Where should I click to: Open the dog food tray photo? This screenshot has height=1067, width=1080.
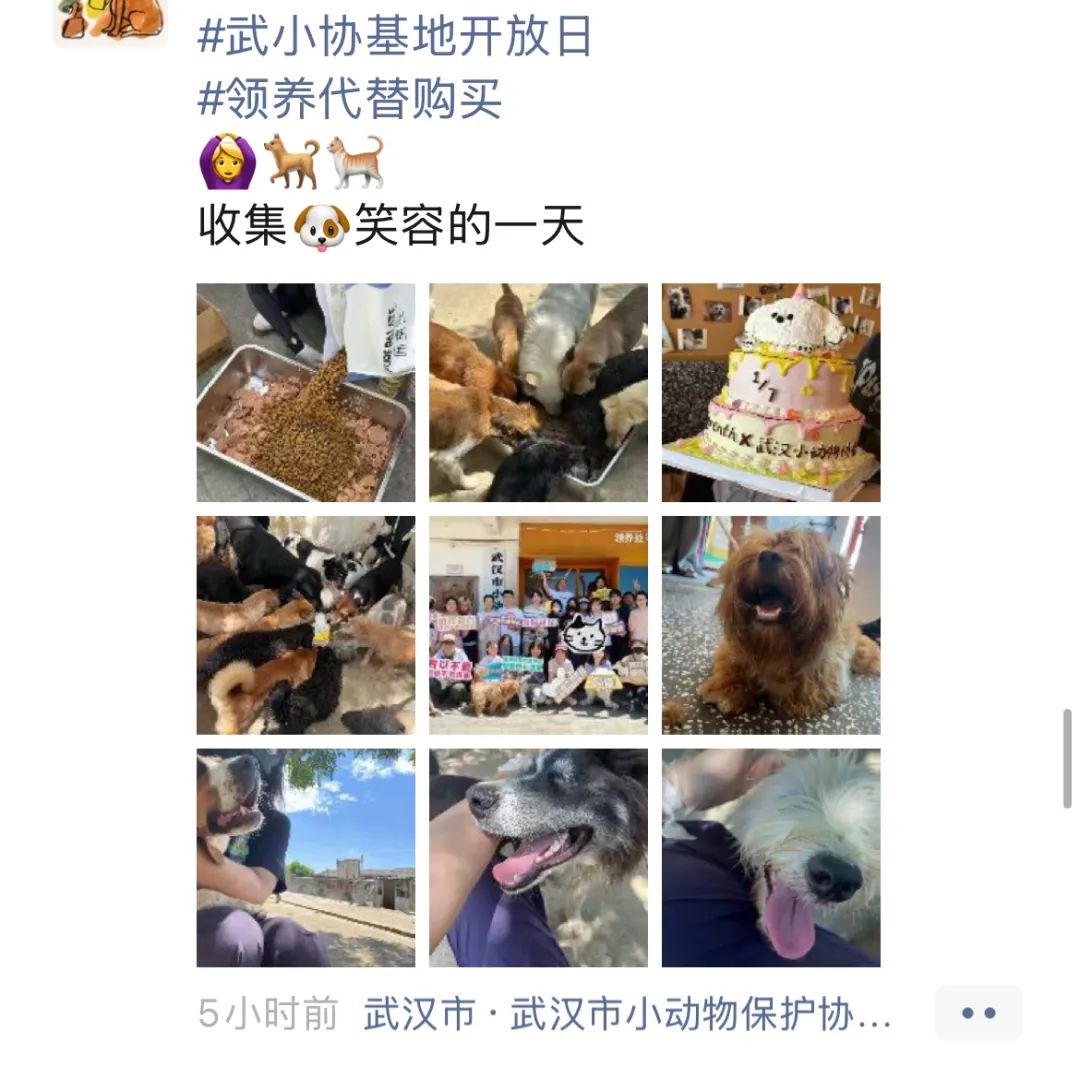click(x=305, y=392)
